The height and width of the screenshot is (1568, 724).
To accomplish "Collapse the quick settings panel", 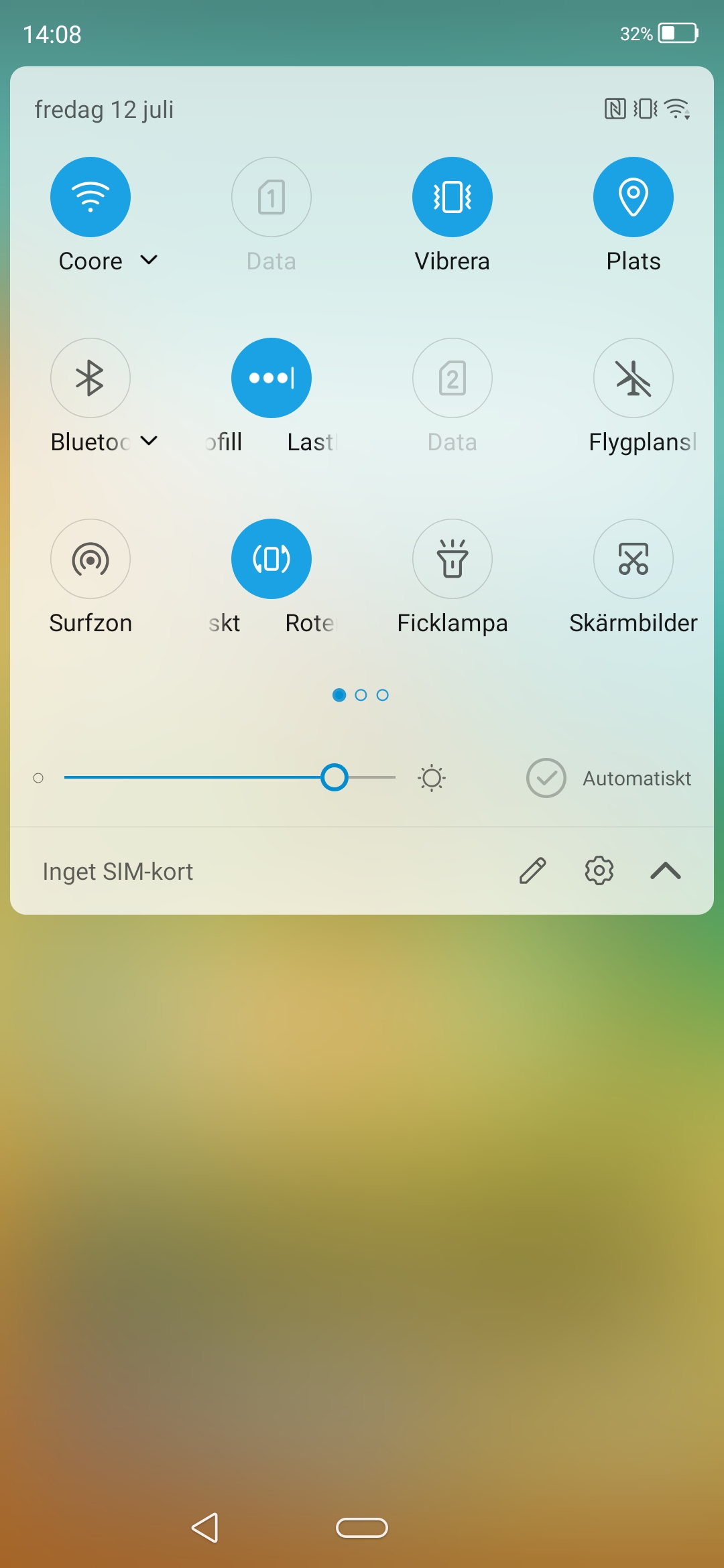I will click(666, 871).
